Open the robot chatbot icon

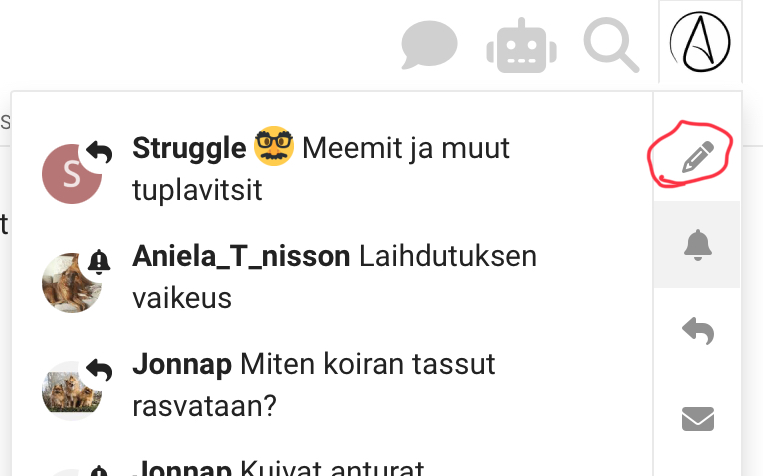point(520,45)
